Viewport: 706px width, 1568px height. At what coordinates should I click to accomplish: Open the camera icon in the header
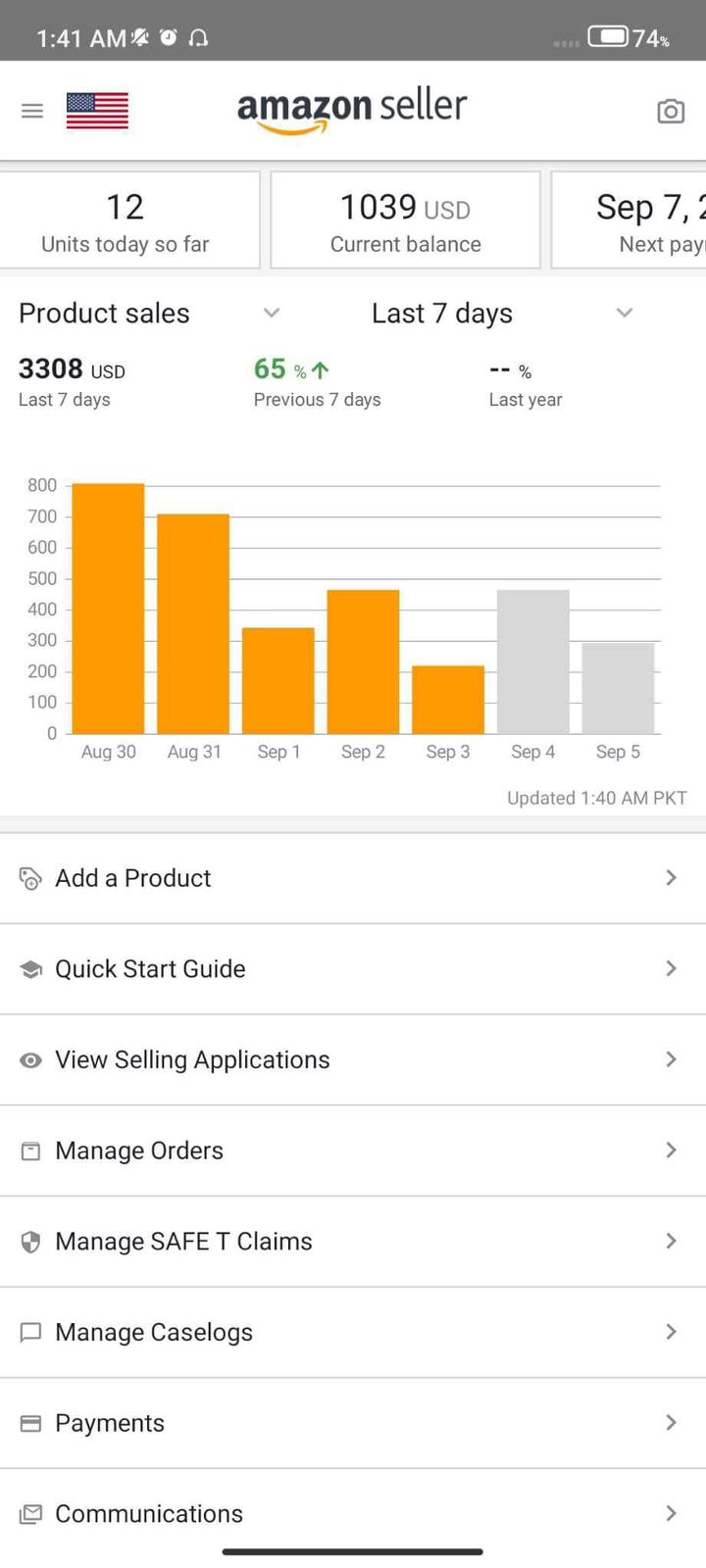(x=671, y=111)
